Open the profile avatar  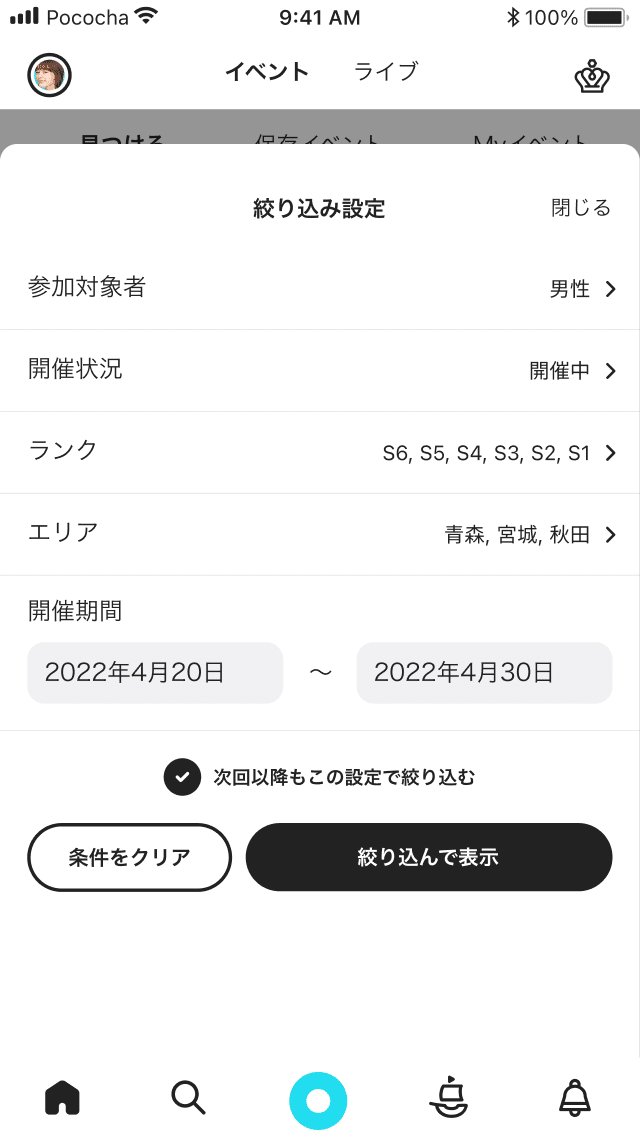50,74
